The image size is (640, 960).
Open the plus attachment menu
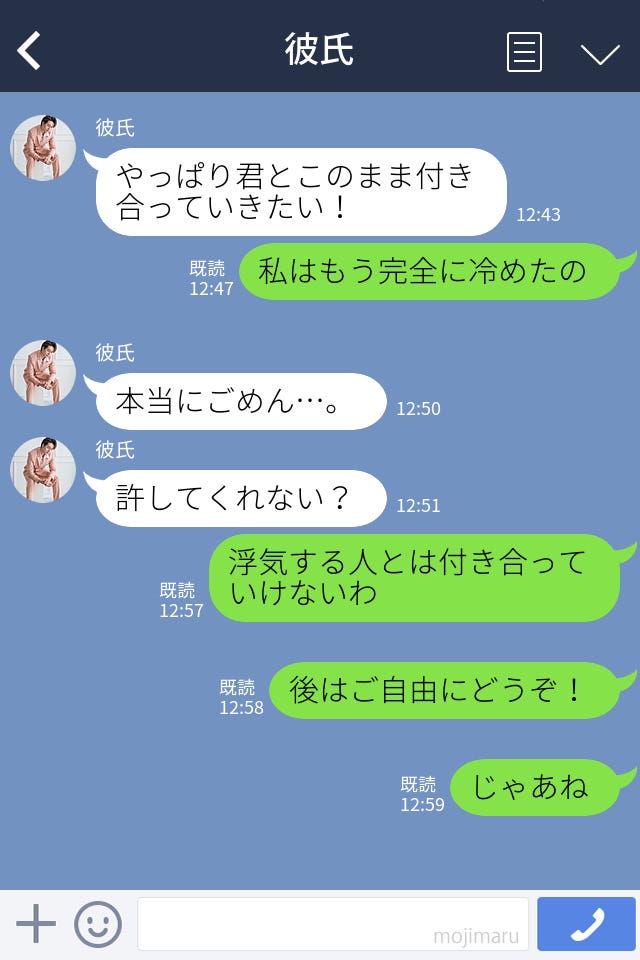(36, 924)
